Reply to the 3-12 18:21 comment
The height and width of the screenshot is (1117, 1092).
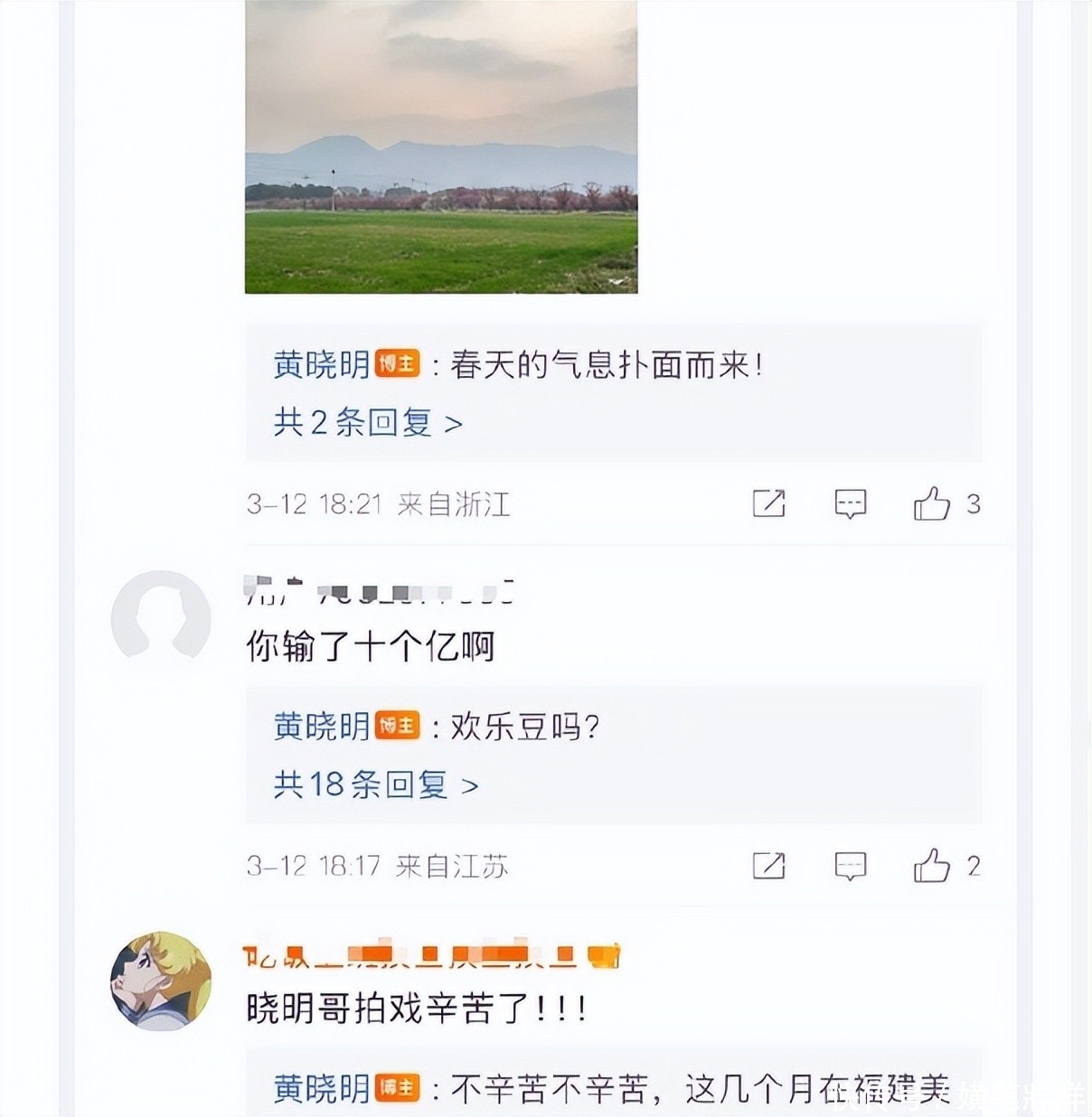point(850,503)
